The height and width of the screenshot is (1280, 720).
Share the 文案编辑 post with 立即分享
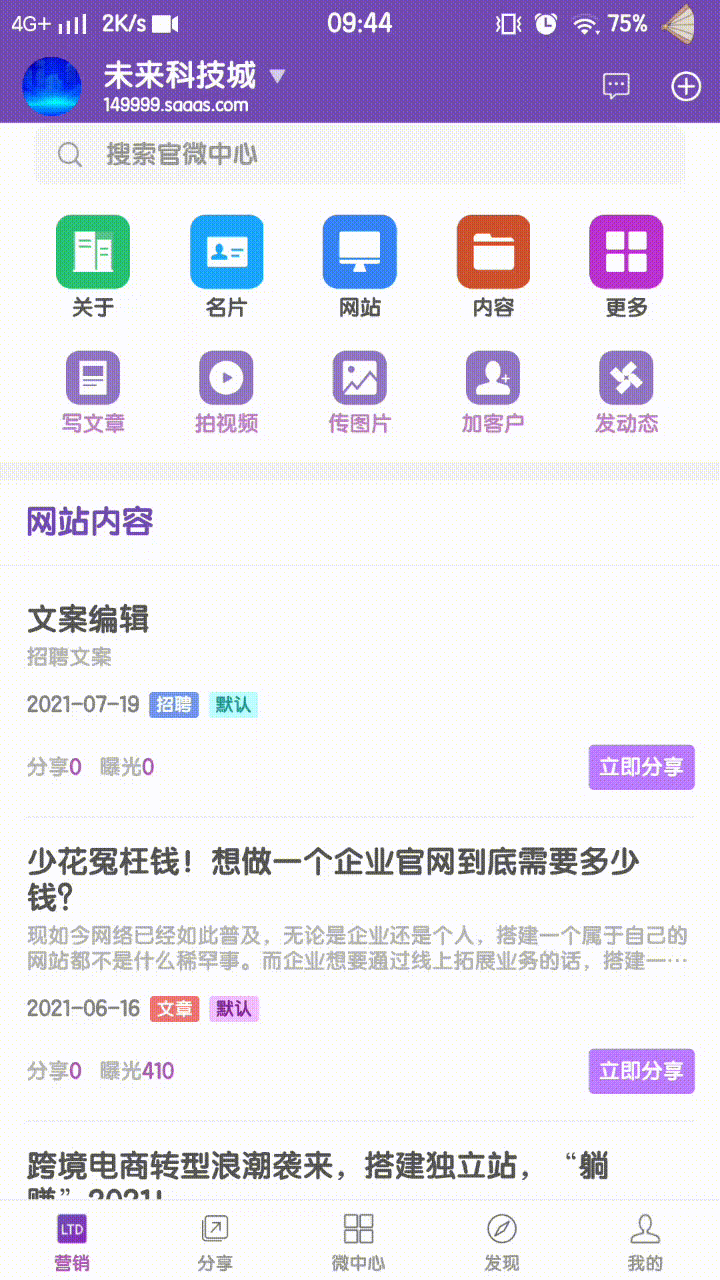pyautogui.click(x=641, y=767)
